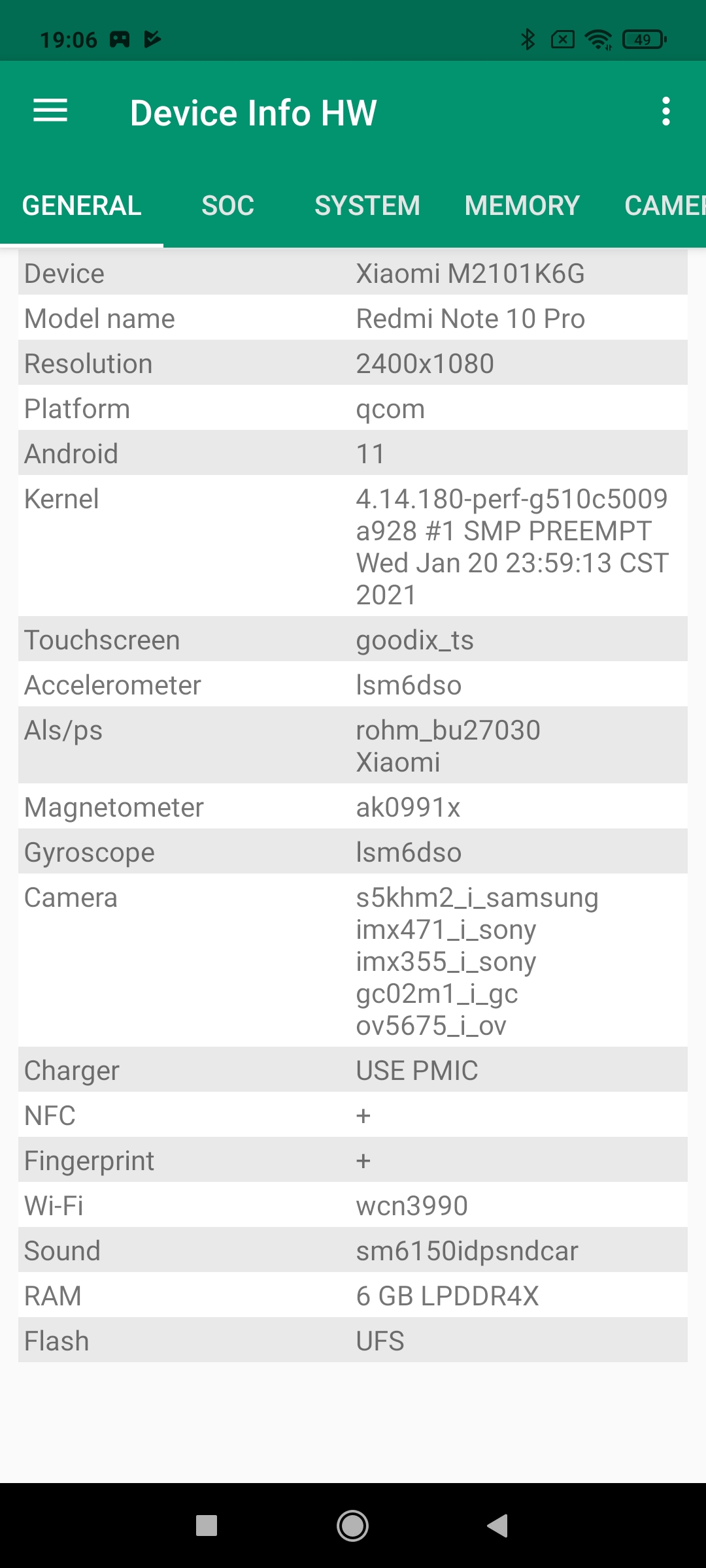Switch to the SYSTEM tab
The height and width of the screenshot is (1568, 706).
[x=367, y=206]
